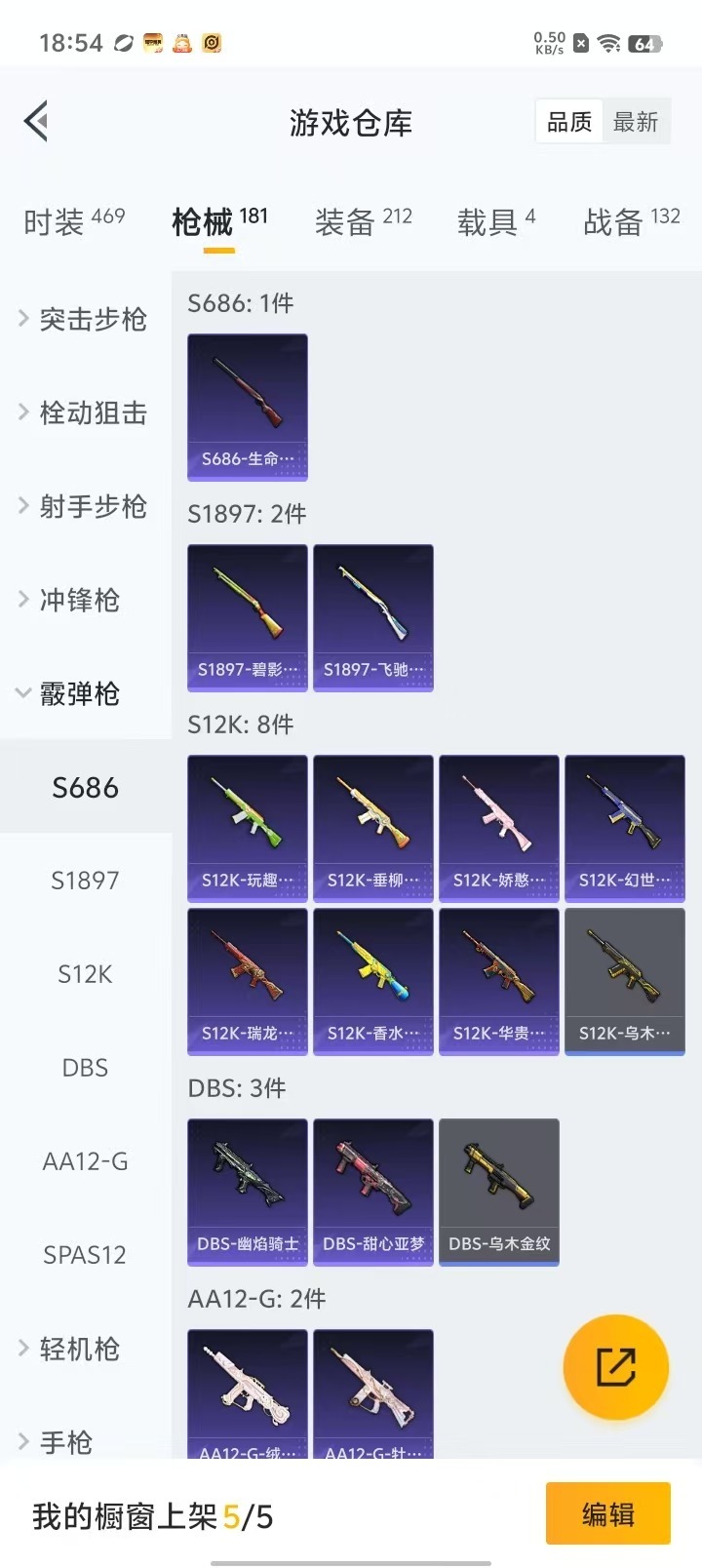This screenshot has height=1568, width=702.
Task: Tap the orange share floating button
Action: 616,1366
